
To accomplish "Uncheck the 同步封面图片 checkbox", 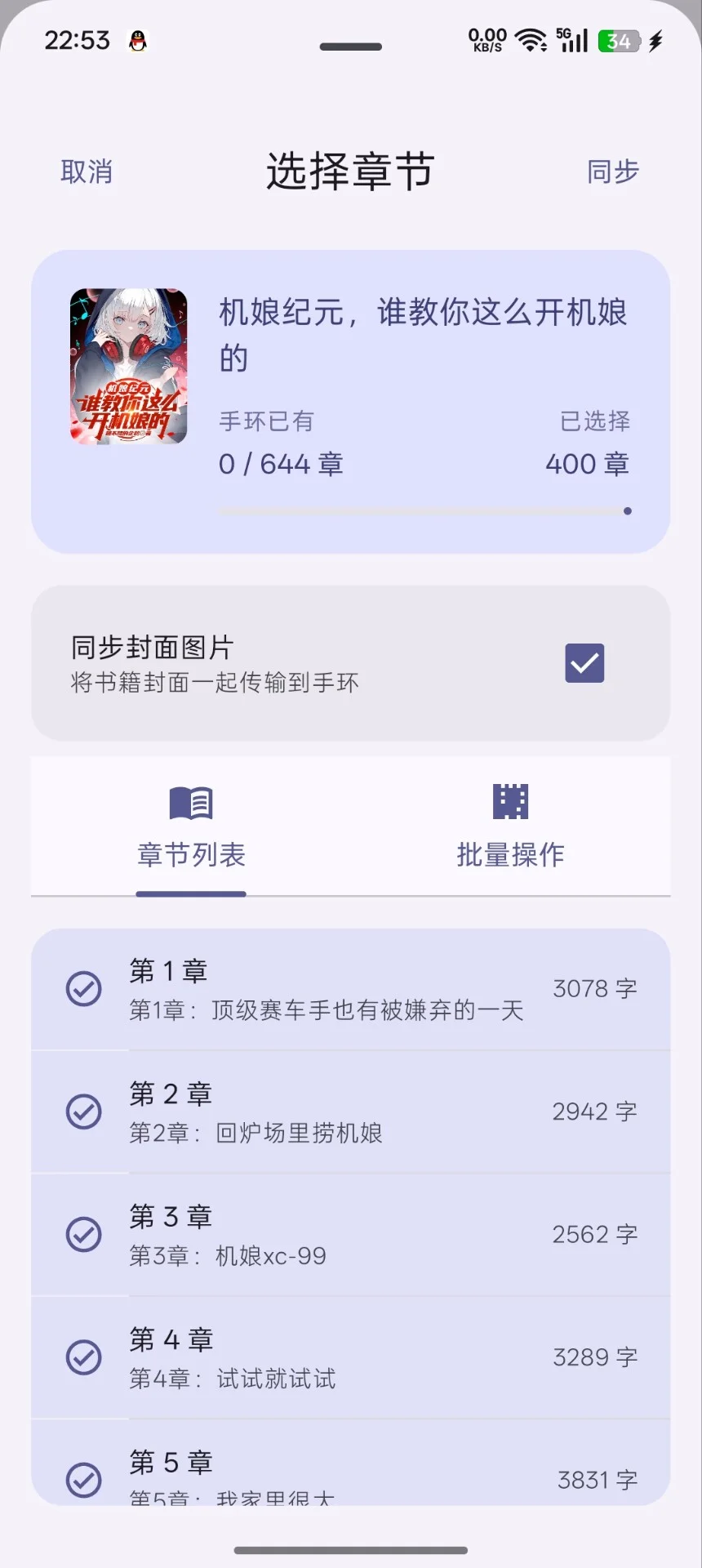I will pyautogui.click(x=584, y=663).
